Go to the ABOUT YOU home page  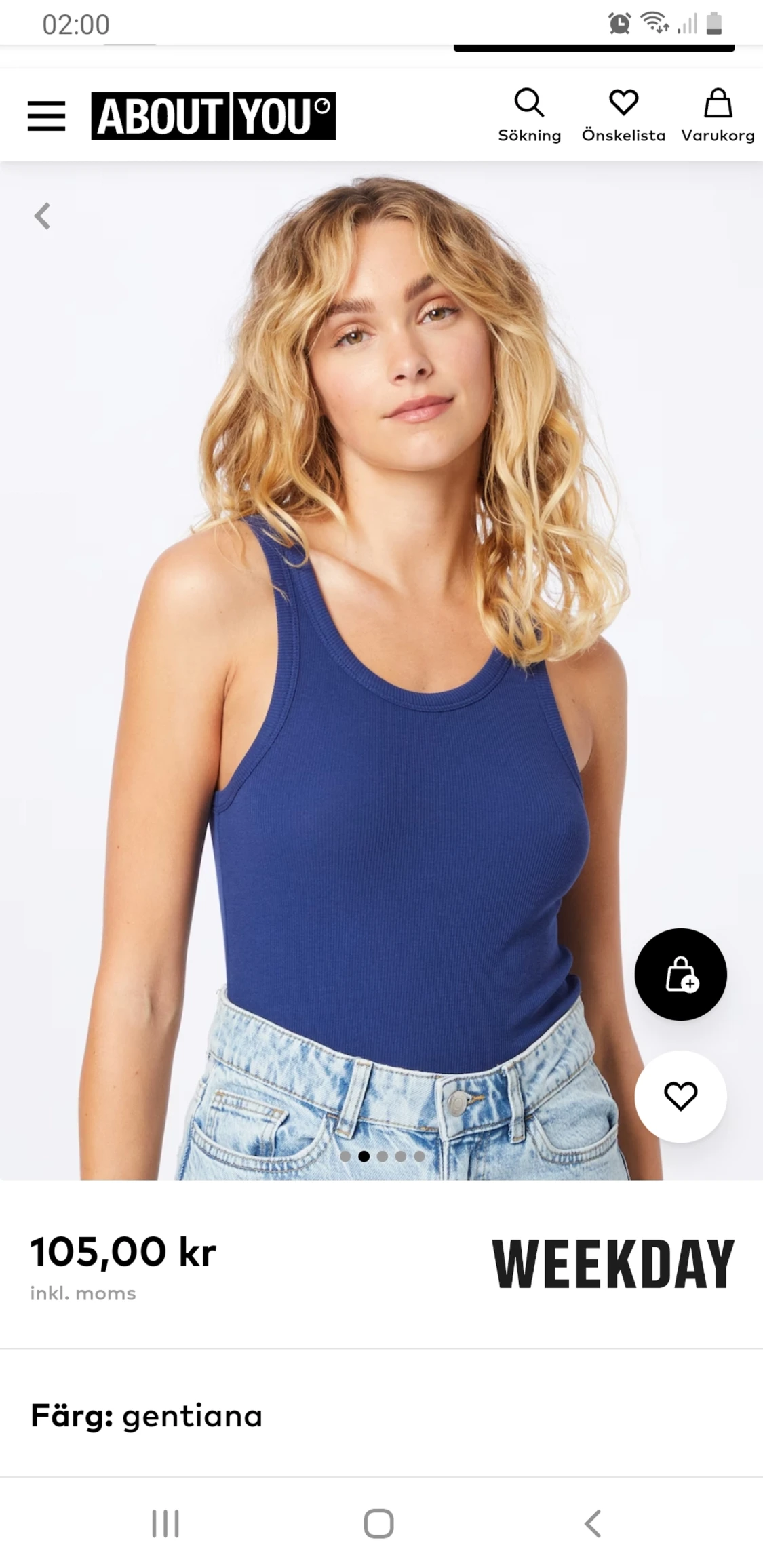(213, 116)
